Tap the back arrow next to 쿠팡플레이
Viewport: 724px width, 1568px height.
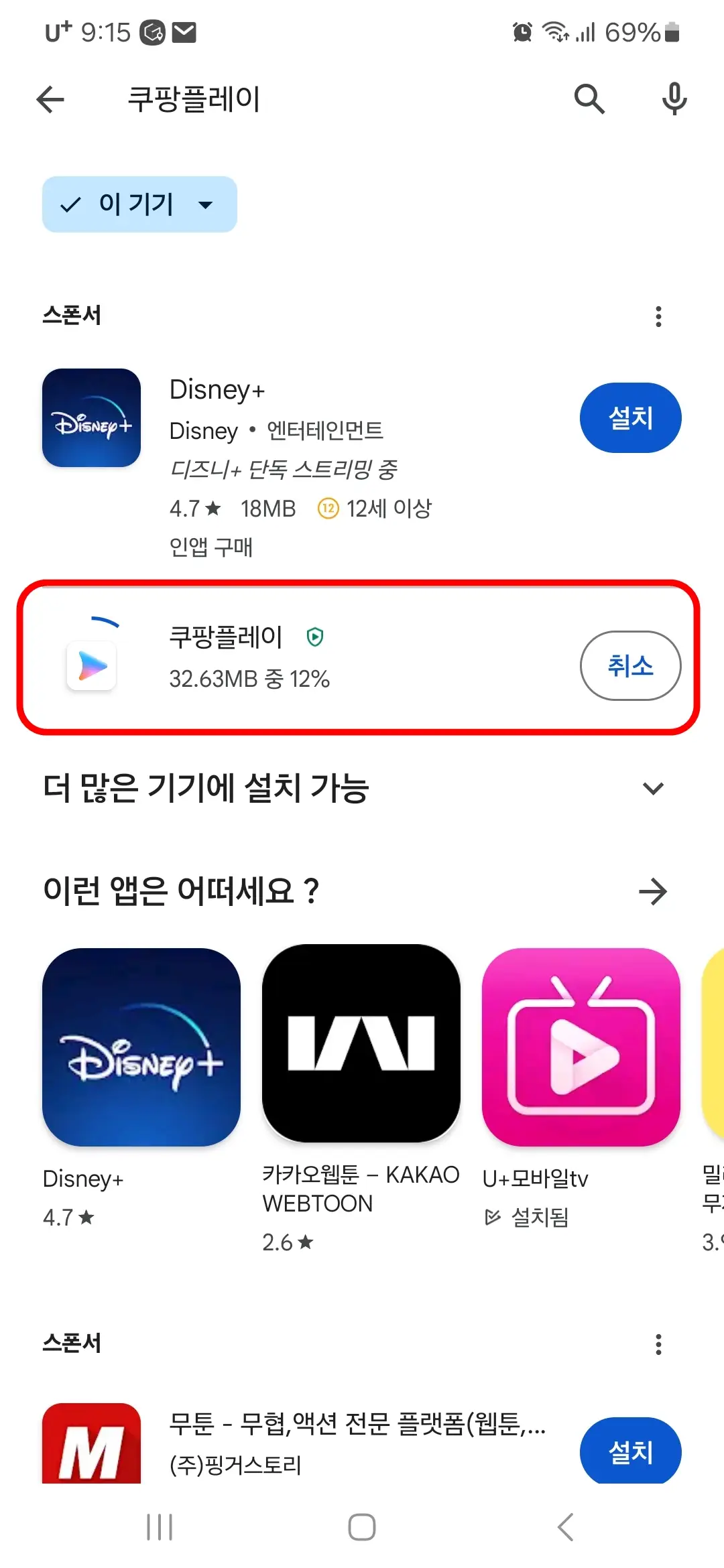49,99
